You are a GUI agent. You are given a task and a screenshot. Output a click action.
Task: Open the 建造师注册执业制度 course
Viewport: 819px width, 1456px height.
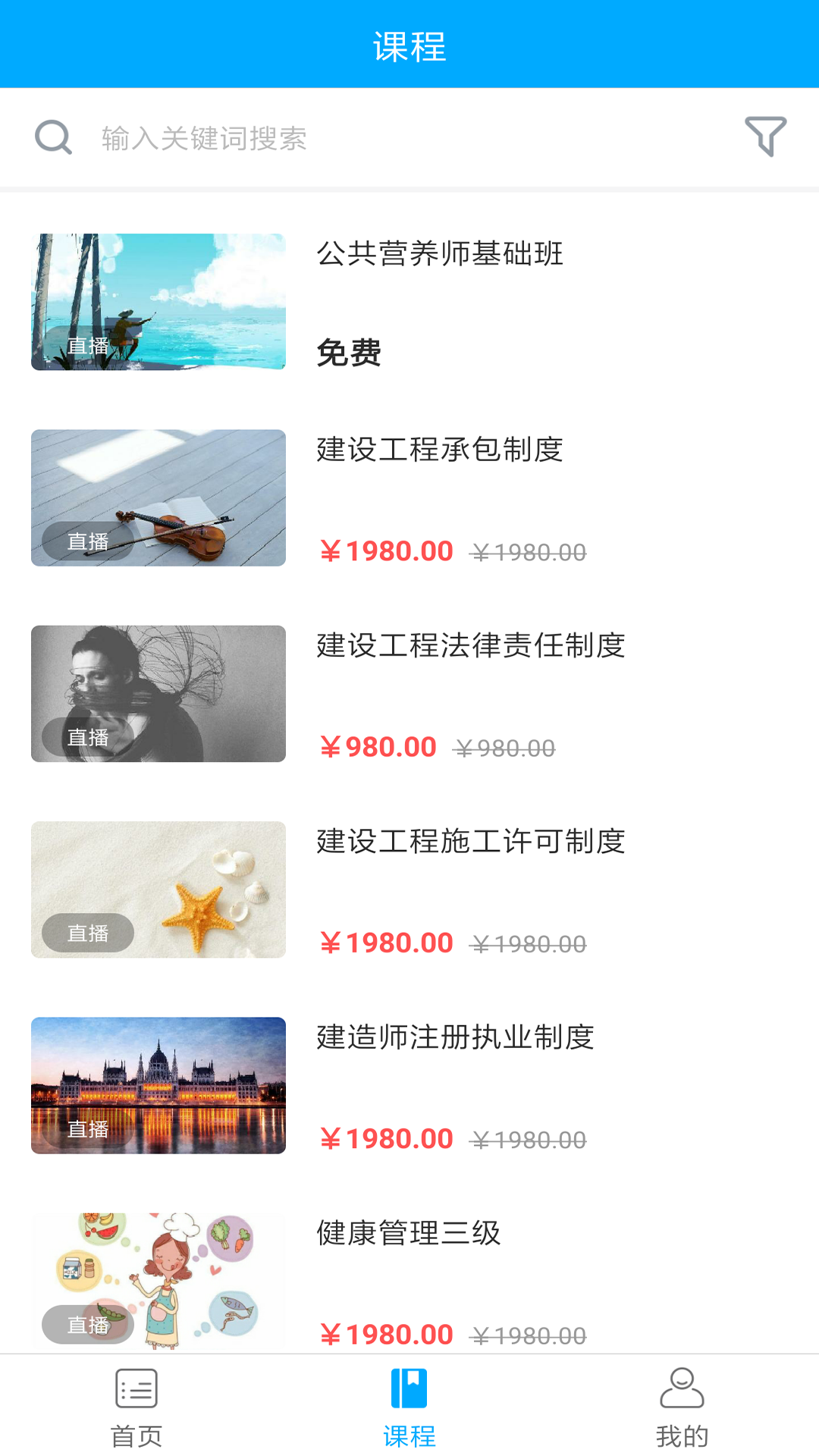click(455, 1037)
